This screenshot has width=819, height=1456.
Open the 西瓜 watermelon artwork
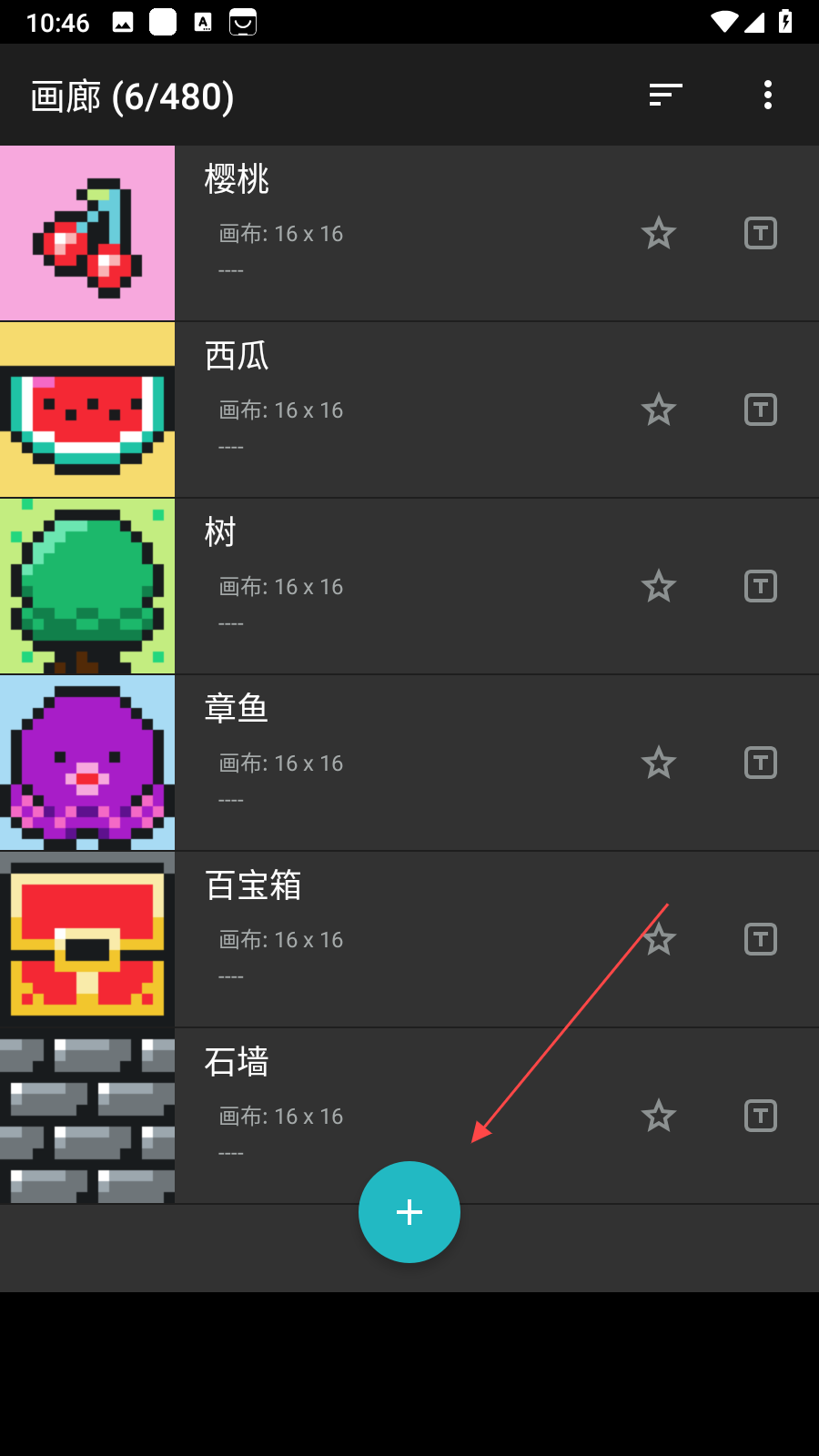[x=87, y=409]
